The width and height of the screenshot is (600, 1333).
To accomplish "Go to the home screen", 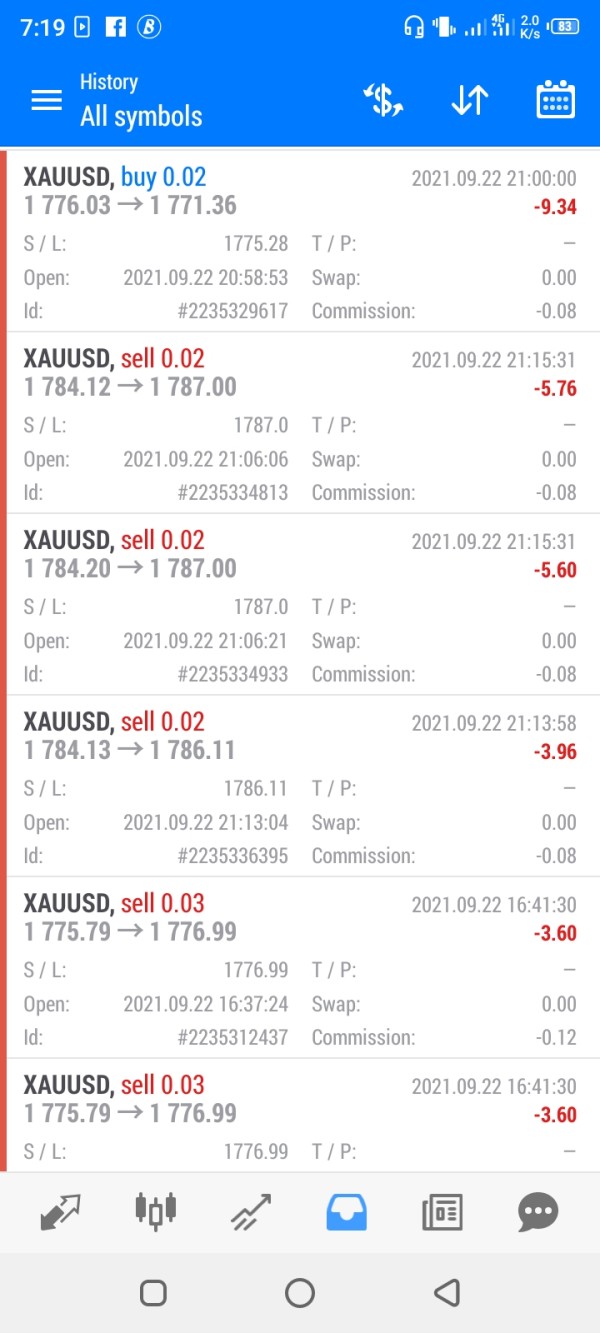I will point(300,1293).
